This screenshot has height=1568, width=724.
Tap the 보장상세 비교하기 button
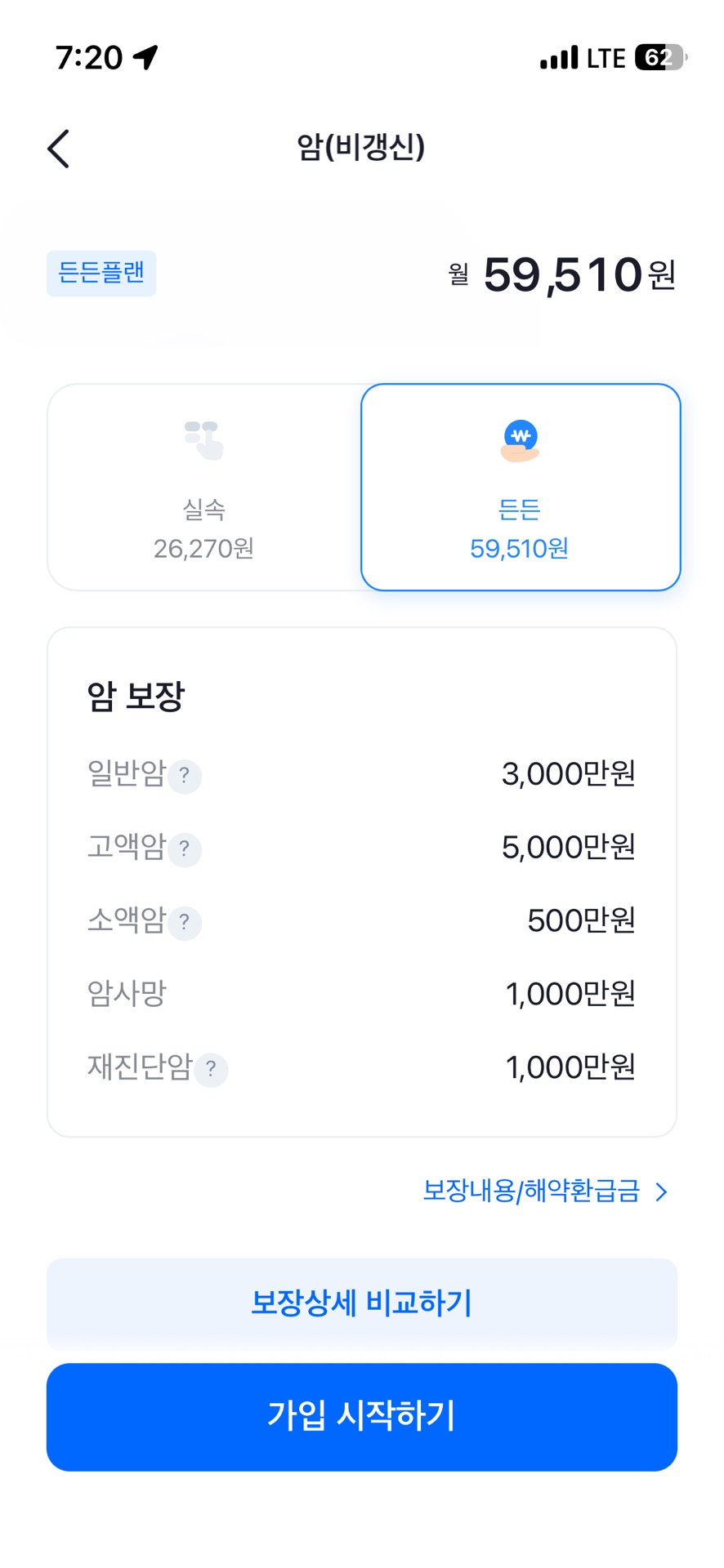(361, 1303)
